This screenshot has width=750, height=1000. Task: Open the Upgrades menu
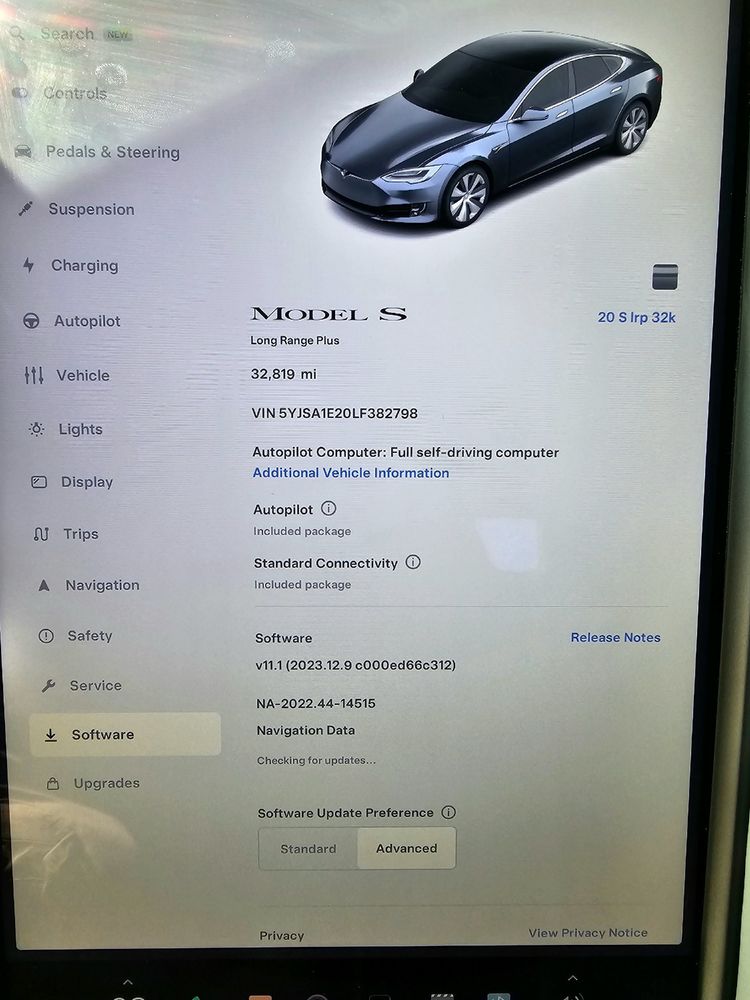coord(106,783)
